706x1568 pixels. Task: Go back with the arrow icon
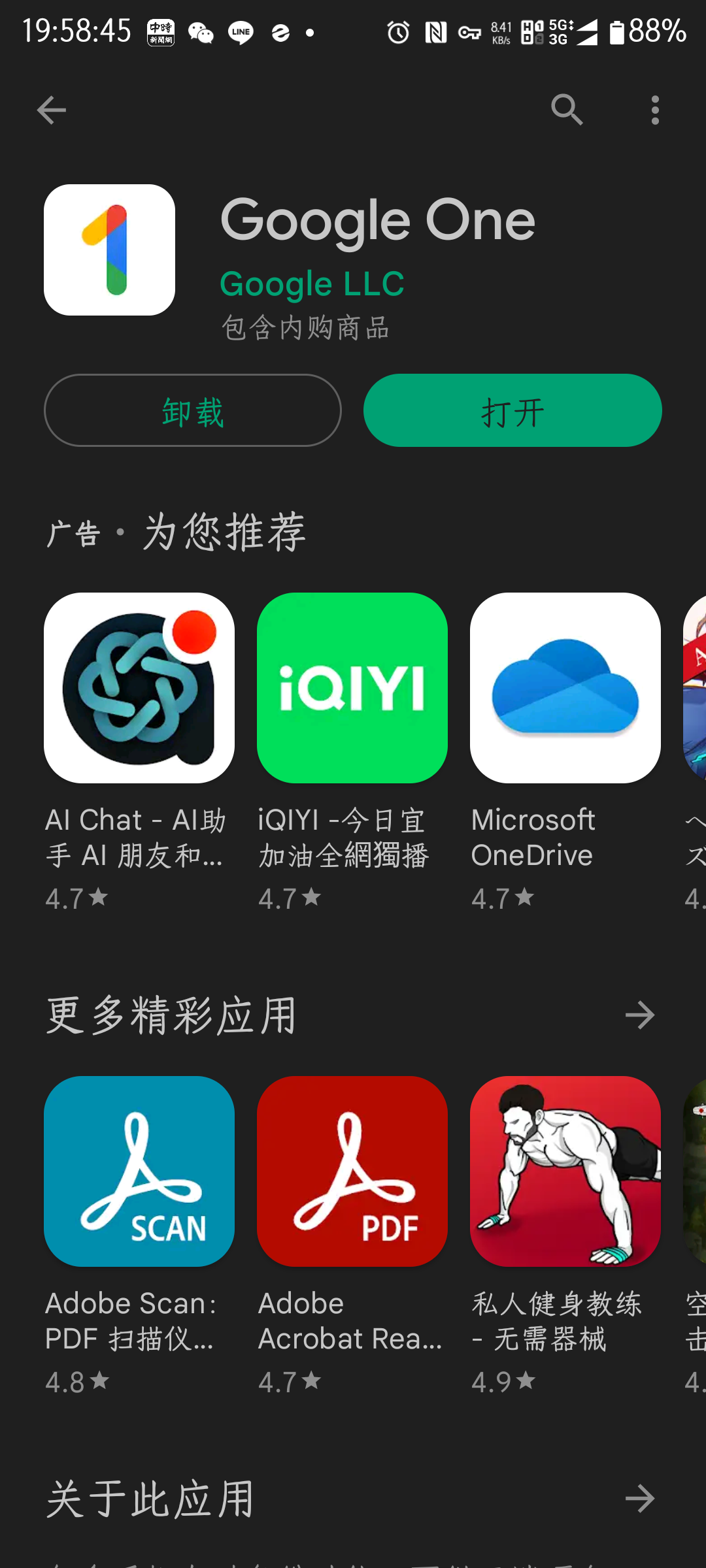pos(51,110)
